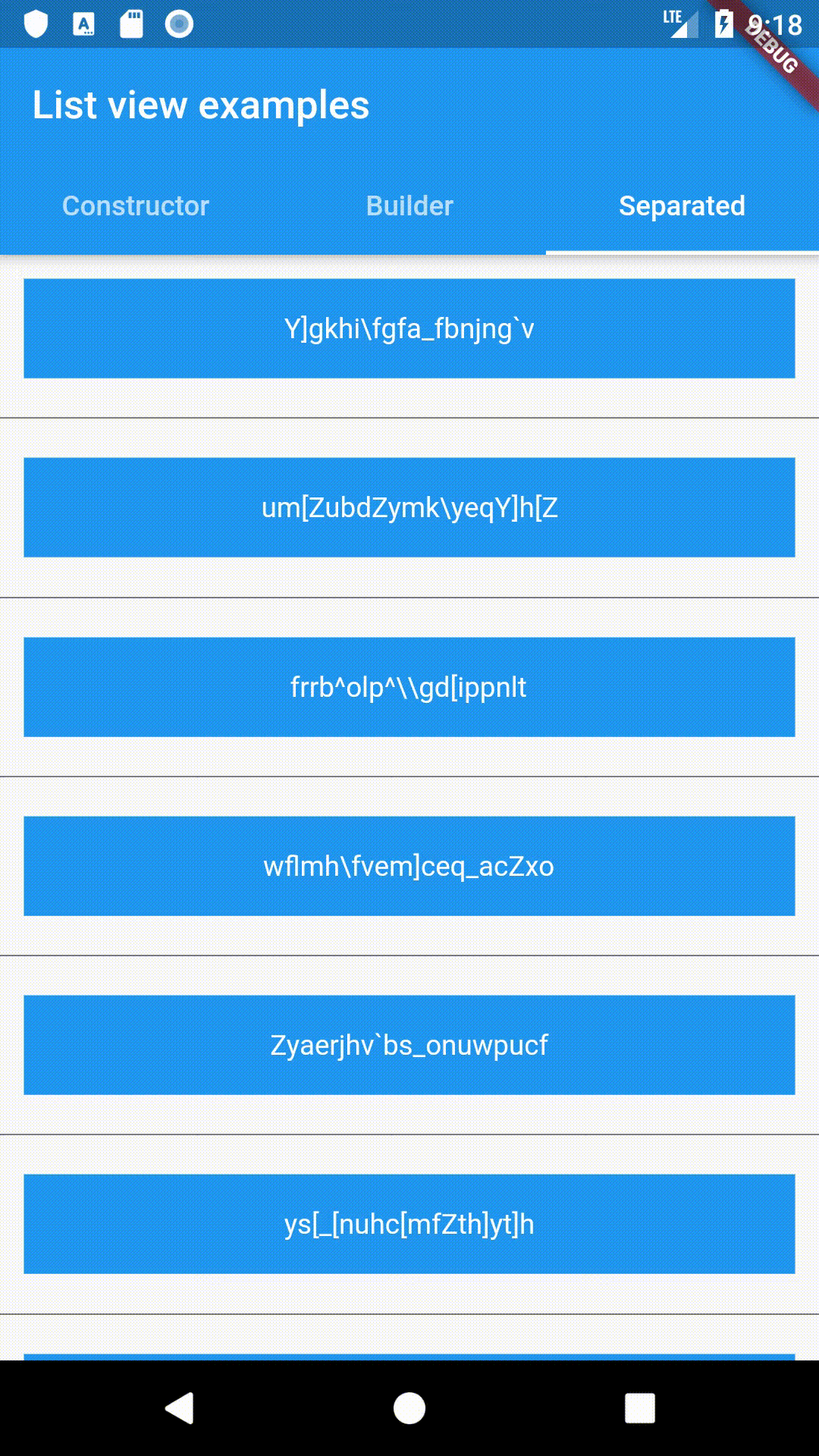This screenshot has height=1456, width=819.
Task: Tap the button starting with wflmh
Action: click(409, 866)
